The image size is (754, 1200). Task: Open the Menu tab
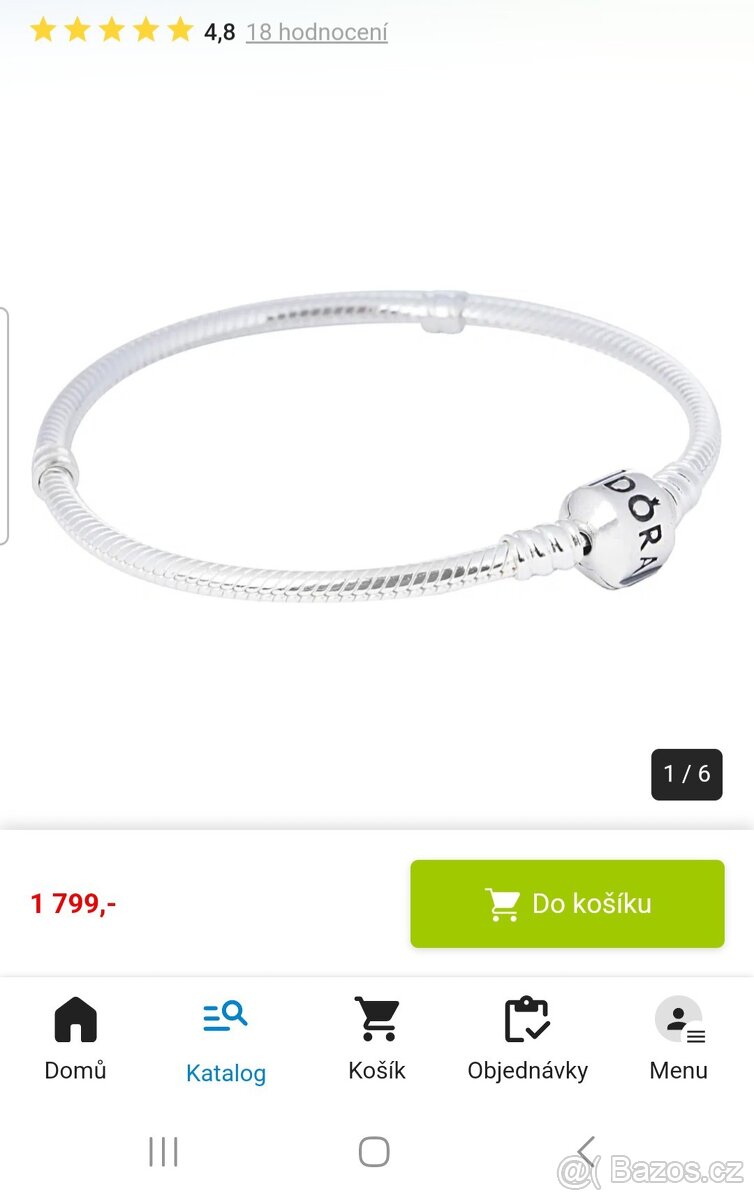[x=678, y=1040]
